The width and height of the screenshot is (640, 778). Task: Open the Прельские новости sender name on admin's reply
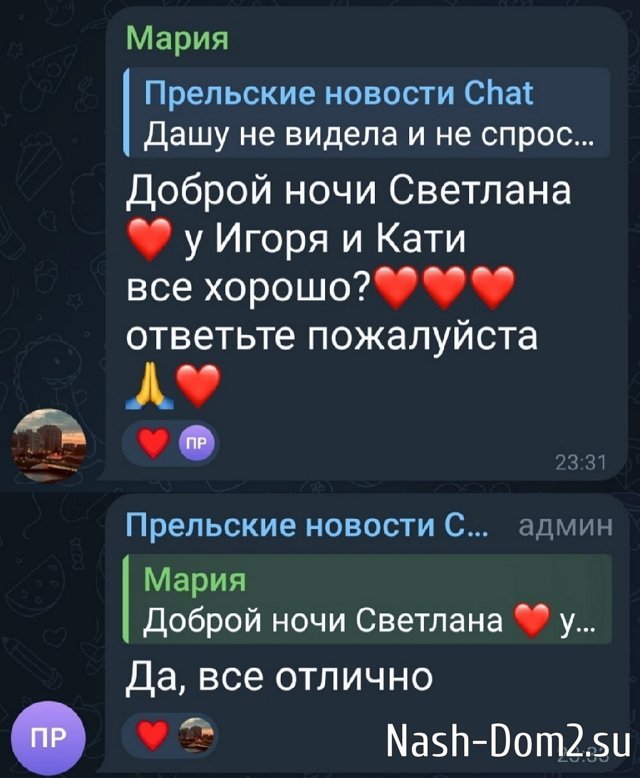click(x=308, y=528)
